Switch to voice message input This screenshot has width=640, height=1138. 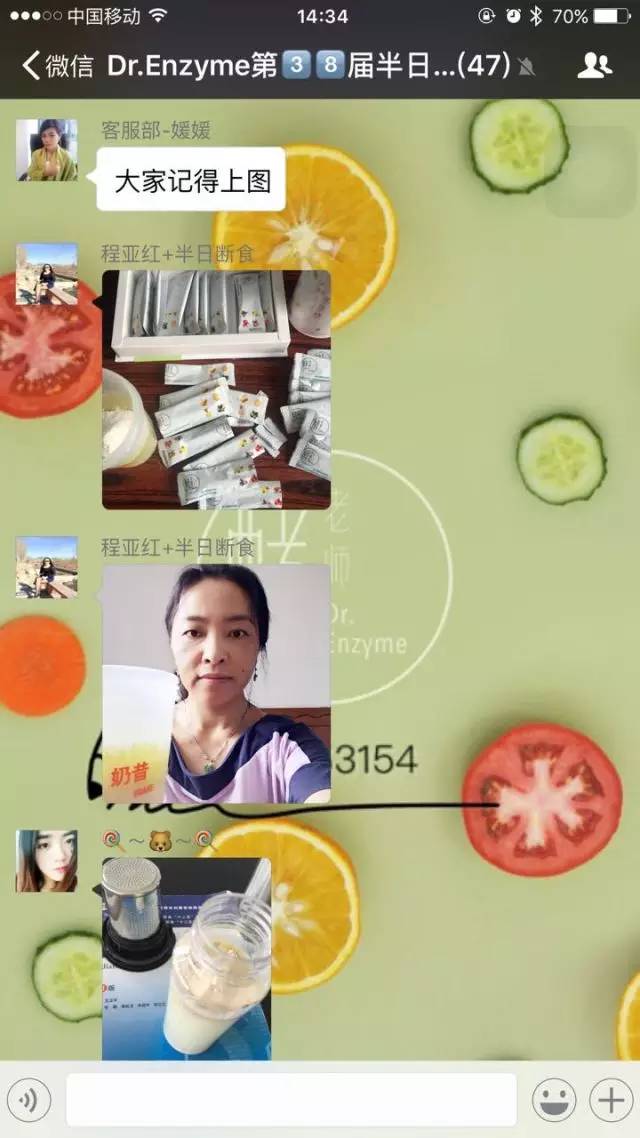coord(34,1101)
